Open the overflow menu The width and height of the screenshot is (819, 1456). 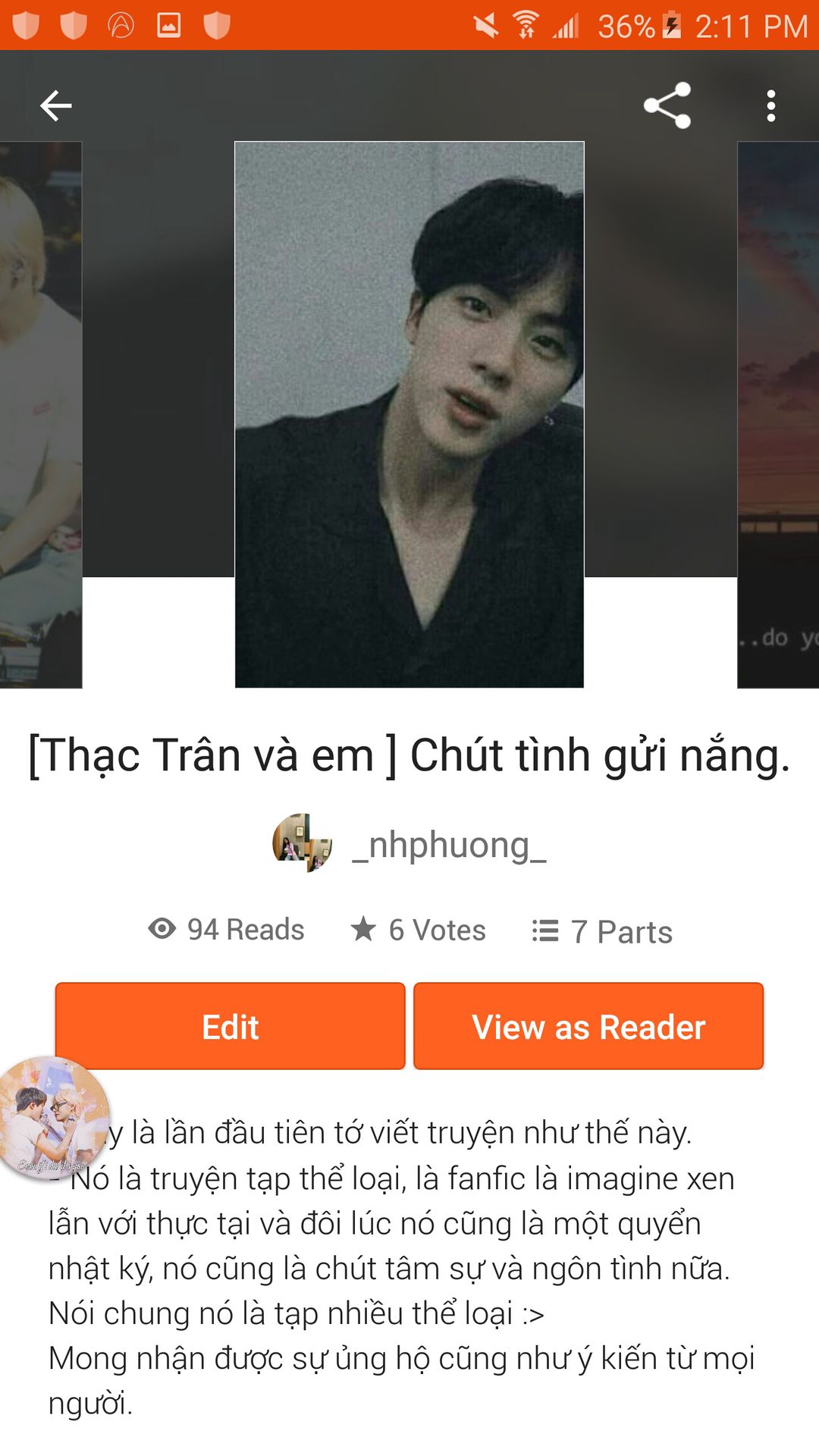click(x=770, y=105)
